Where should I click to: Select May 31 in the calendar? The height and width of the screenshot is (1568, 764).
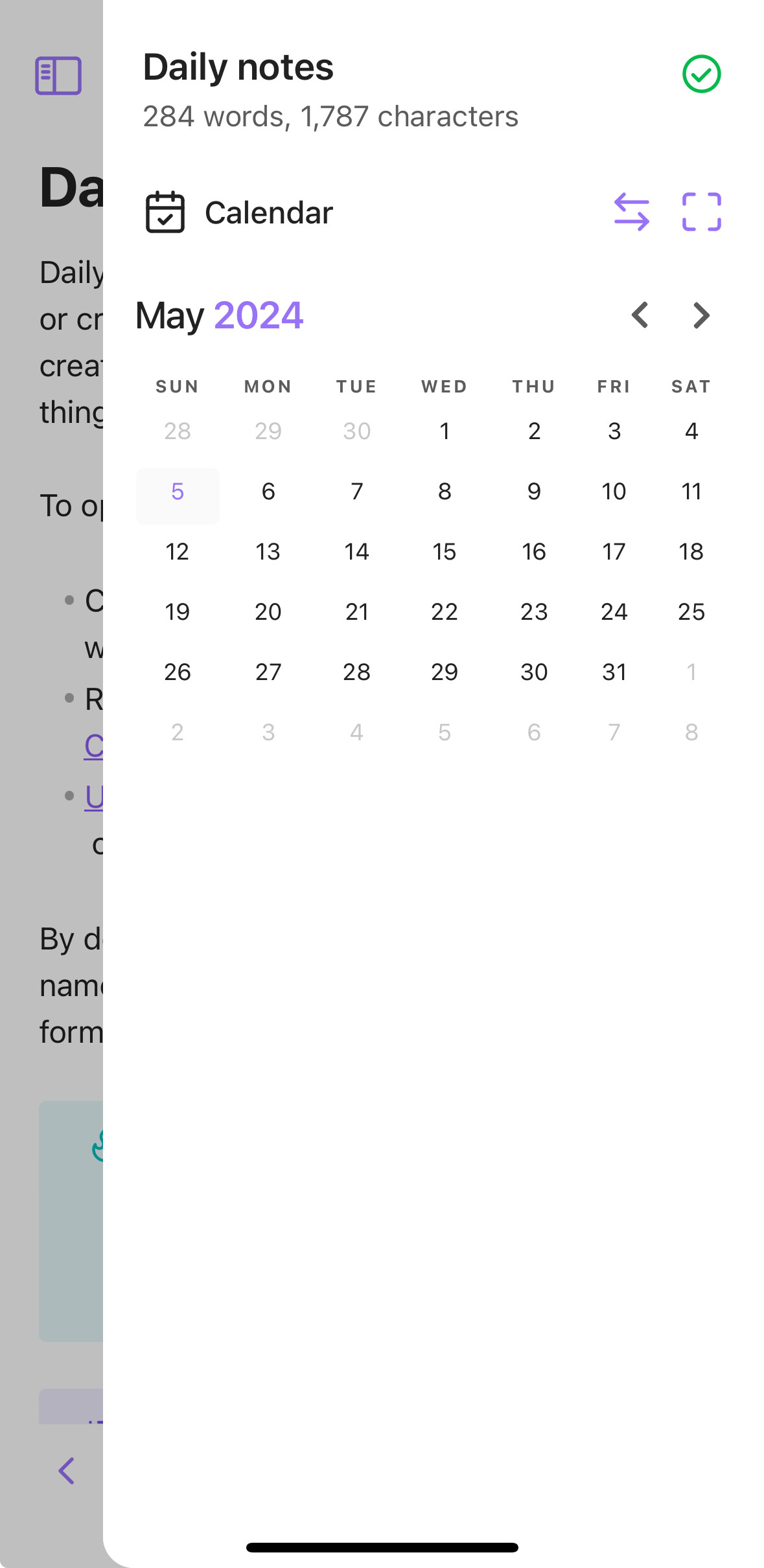click(614, 672)
